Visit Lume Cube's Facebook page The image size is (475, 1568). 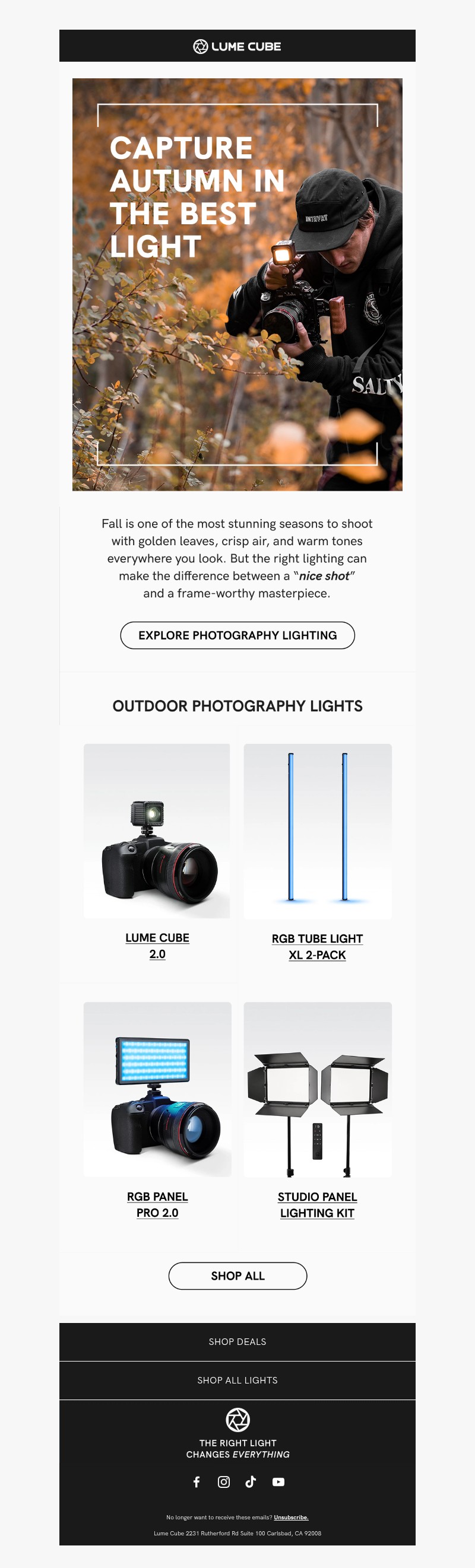tap(197, 1481)
